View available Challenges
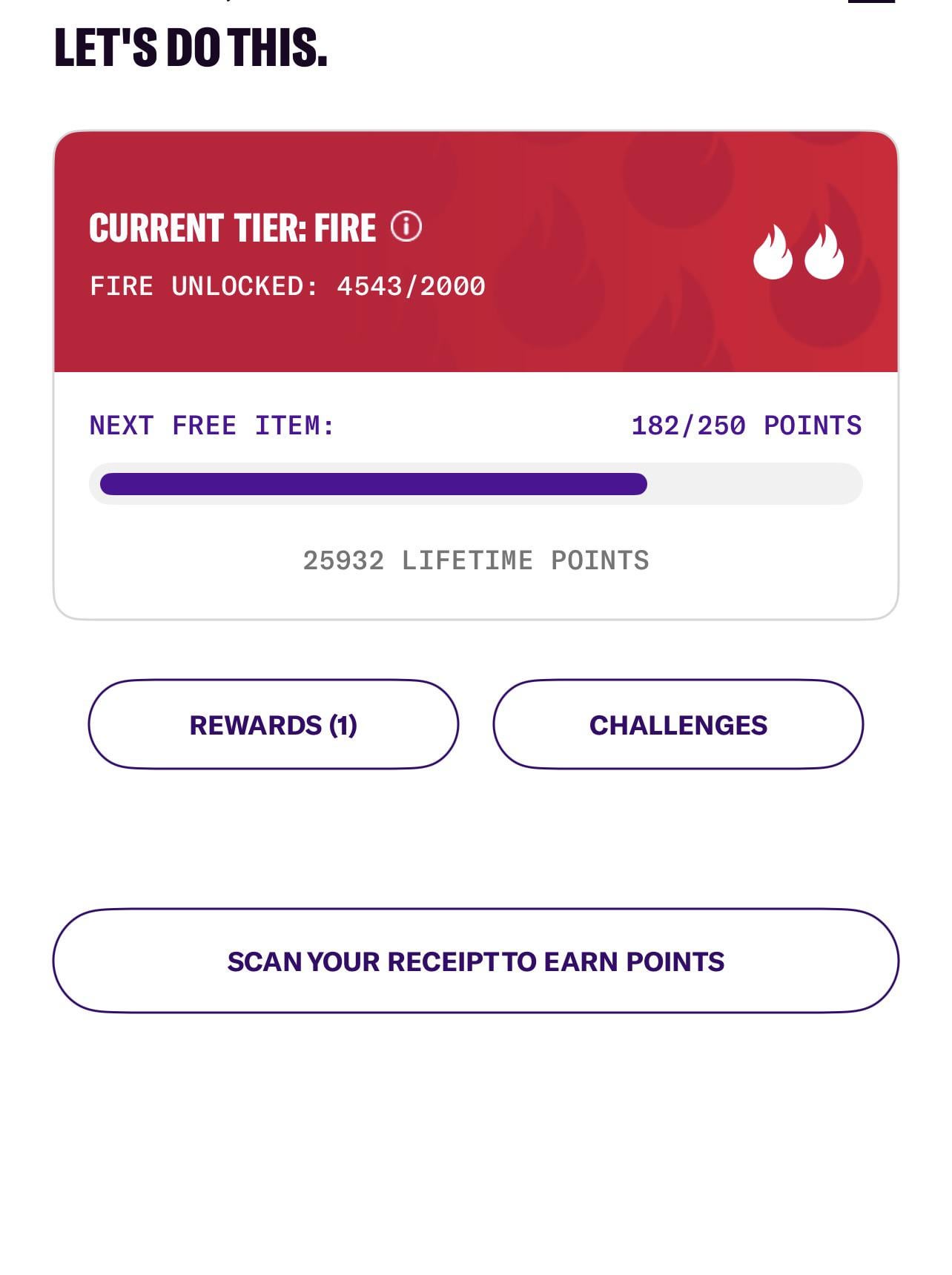Viewport: 952px width, 1275px height. point(678,724)
